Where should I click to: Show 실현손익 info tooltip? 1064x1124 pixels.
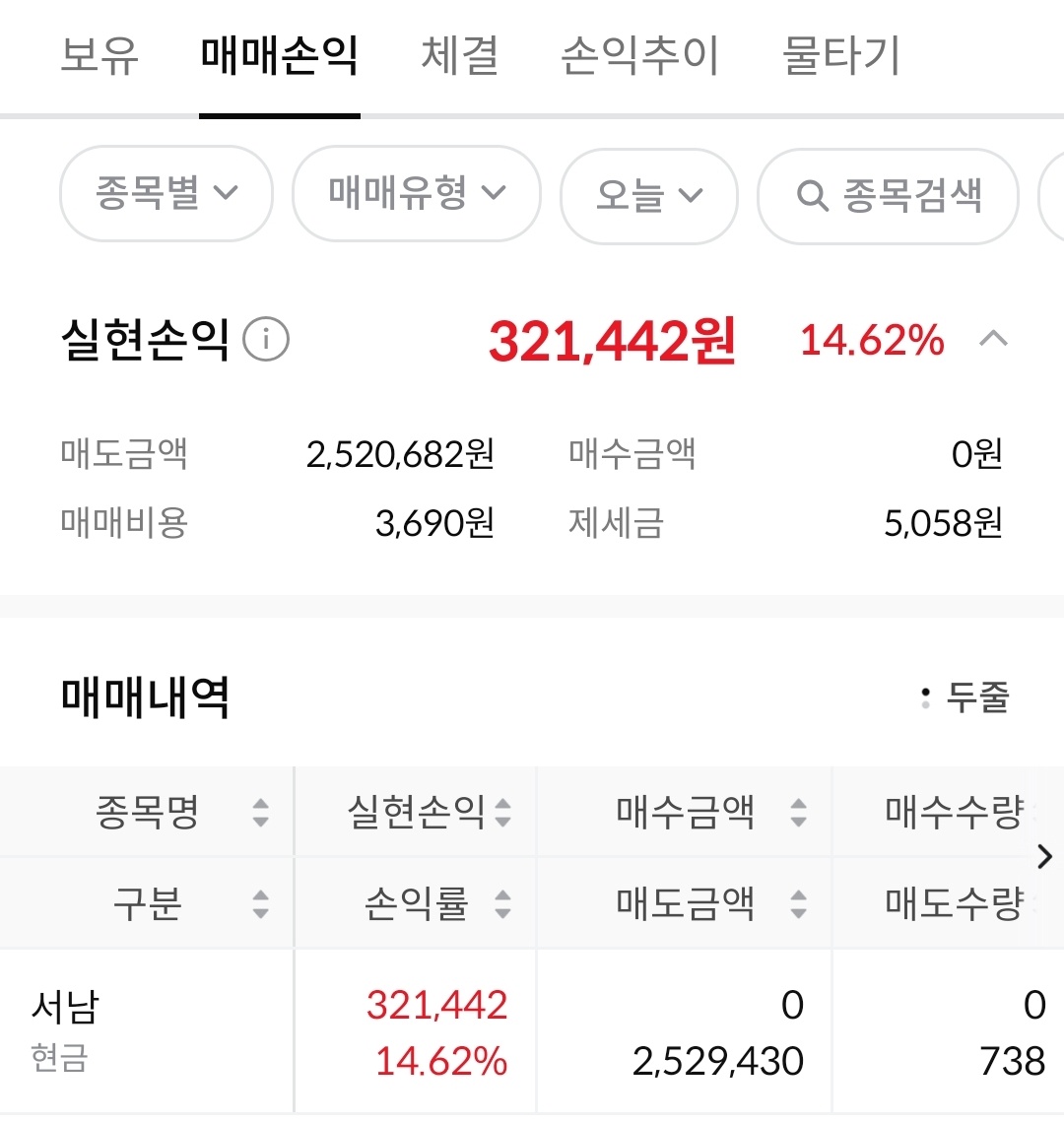coord(266,341)
